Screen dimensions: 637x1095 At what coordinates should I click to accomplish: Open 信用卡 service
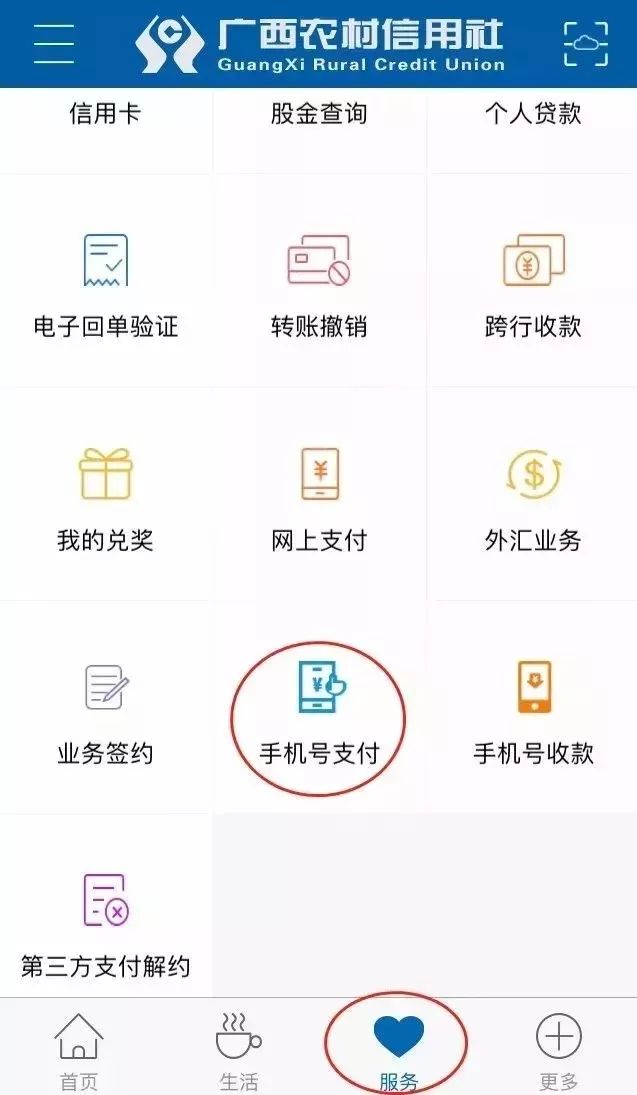click(105, 114)
